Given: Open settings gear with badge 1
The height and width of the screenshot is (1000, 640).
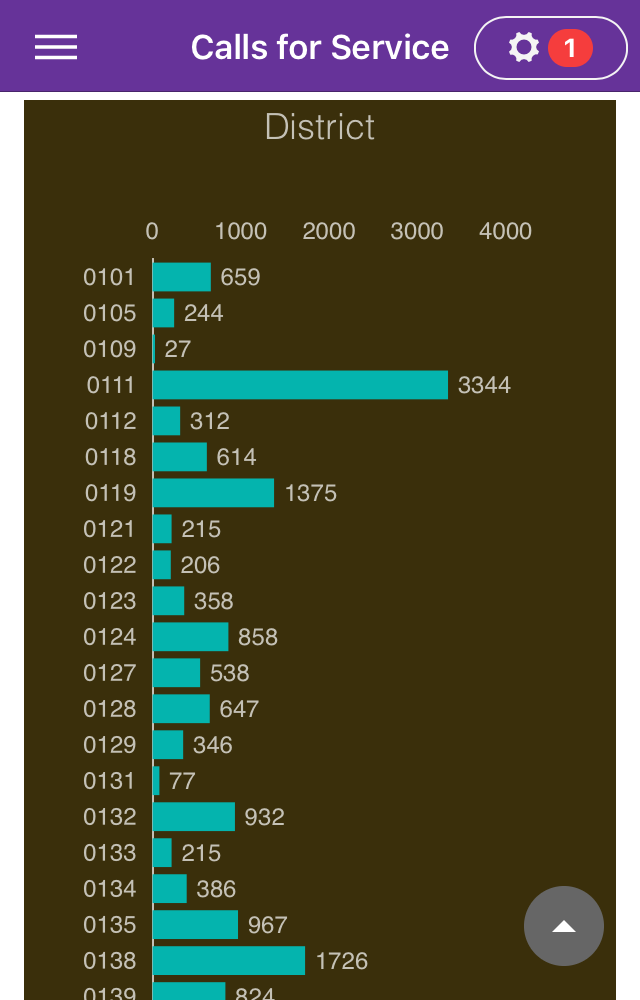Looking at the screenshot, I should [x=550, y=47].
